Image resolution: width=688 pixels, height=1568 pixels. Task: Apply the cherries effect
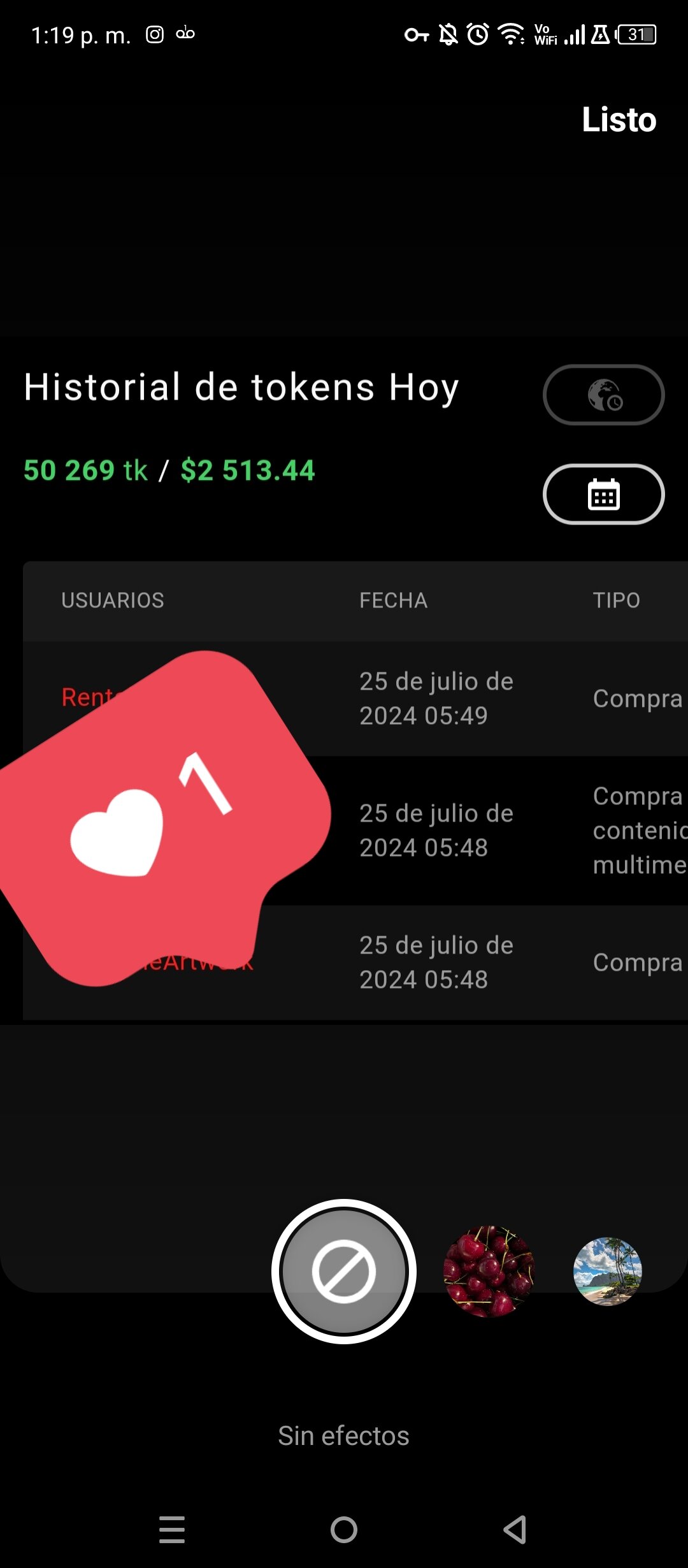(x=489, y=1272)
